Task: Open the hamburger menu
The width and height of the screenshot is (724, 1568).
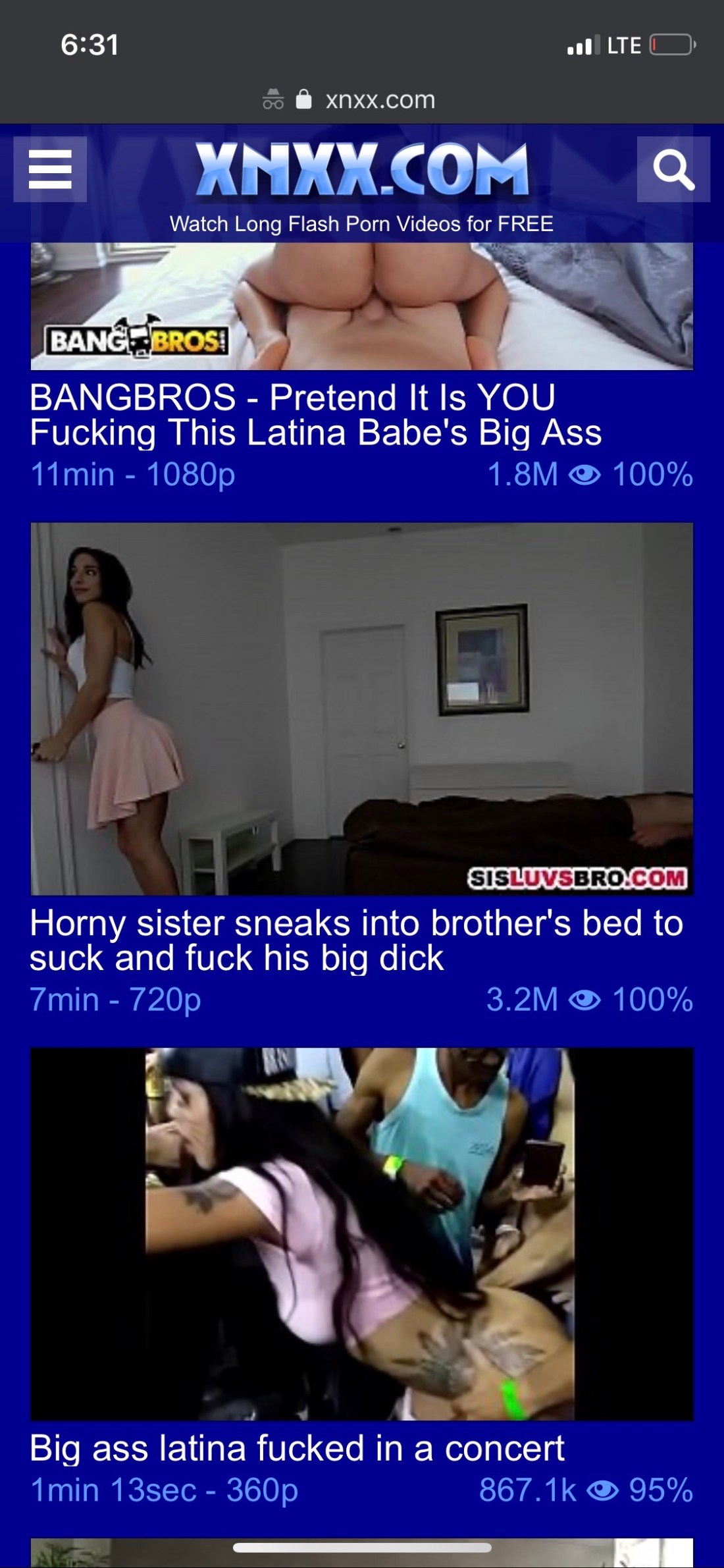Action: (50, 169)
